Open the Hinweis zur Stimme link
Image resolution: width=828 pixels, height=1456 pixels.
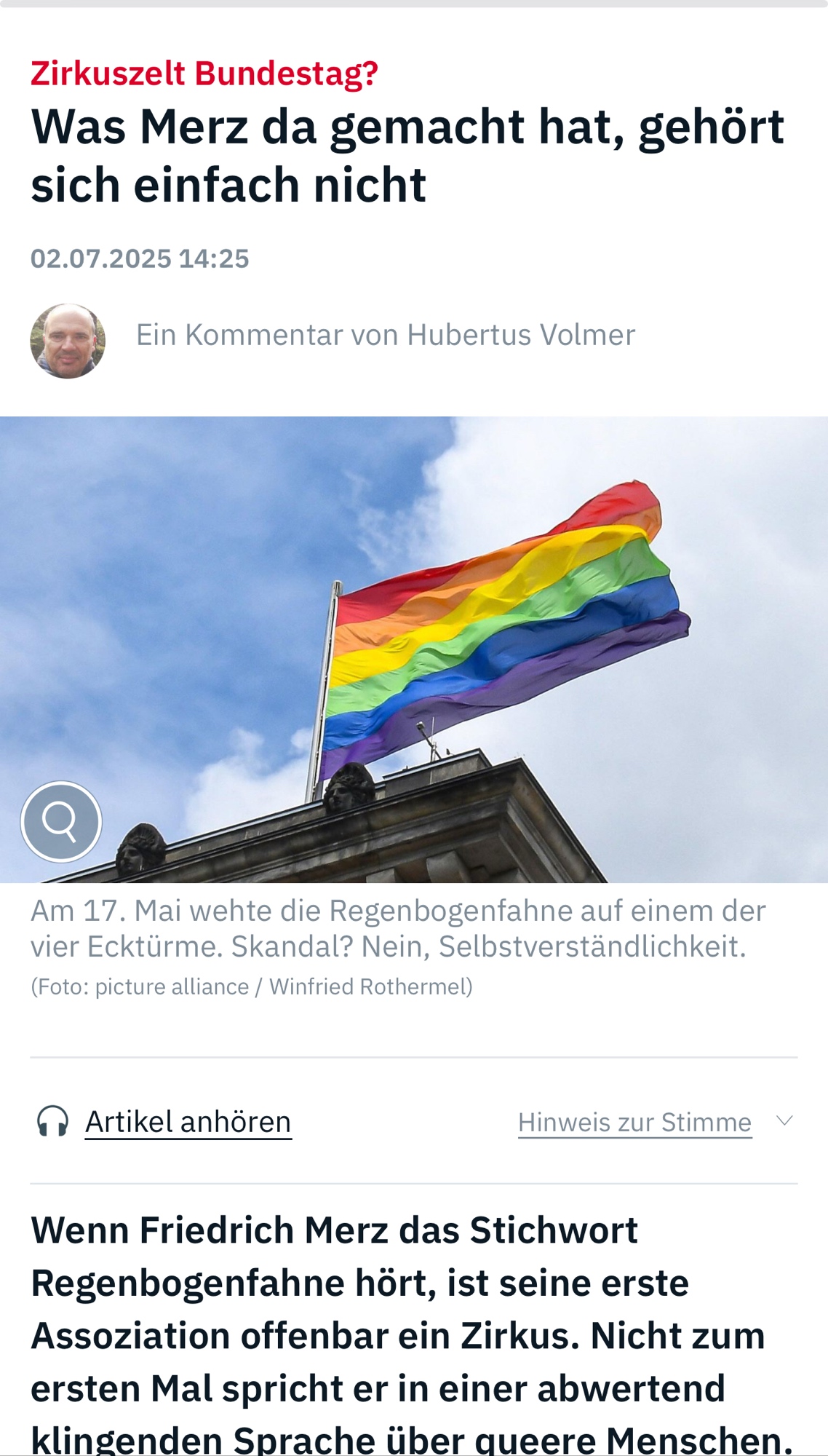(x=634, y=1123)
